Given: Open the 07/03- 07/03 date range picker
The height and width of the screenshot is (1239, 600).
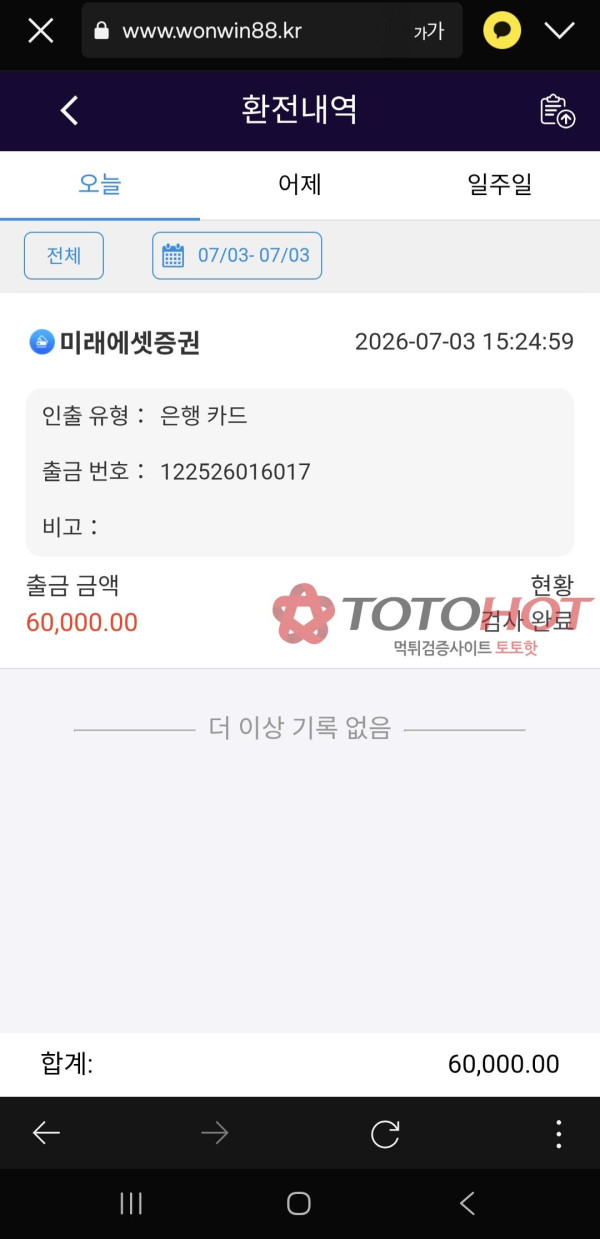Looking at the screenshot, I should tap(237, 255).
